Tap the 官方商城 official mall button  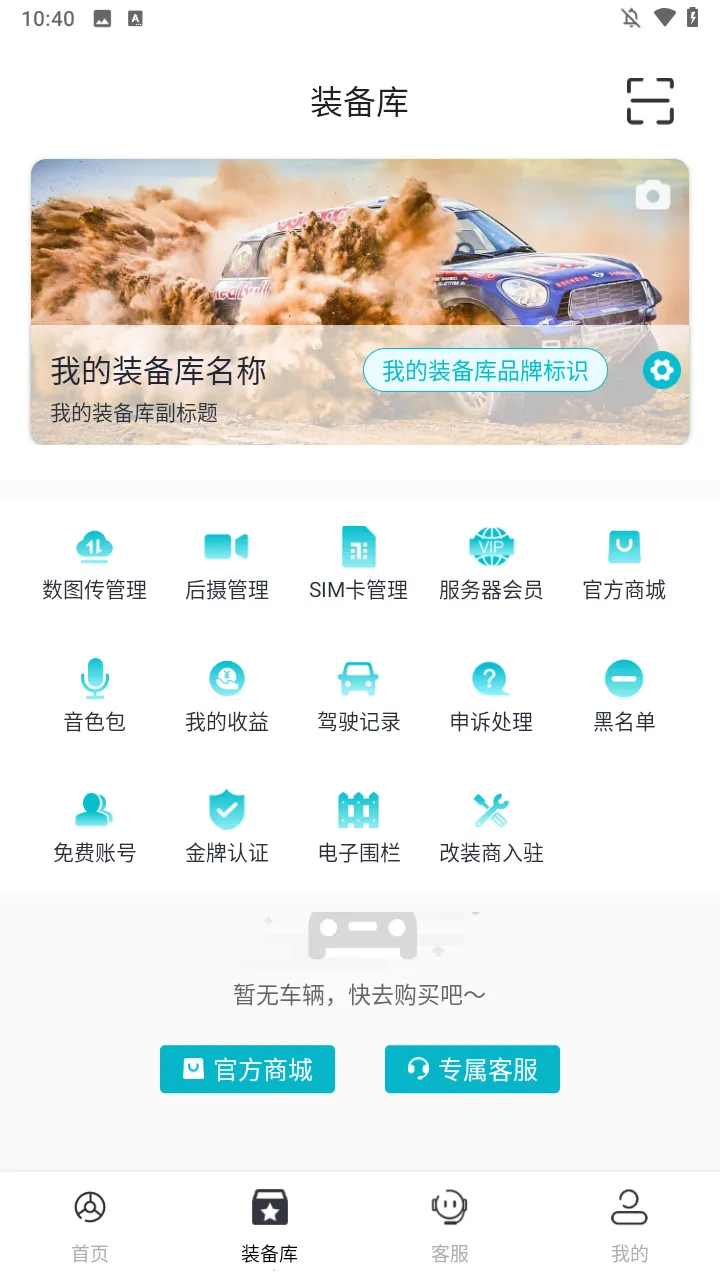(247, 1068)
